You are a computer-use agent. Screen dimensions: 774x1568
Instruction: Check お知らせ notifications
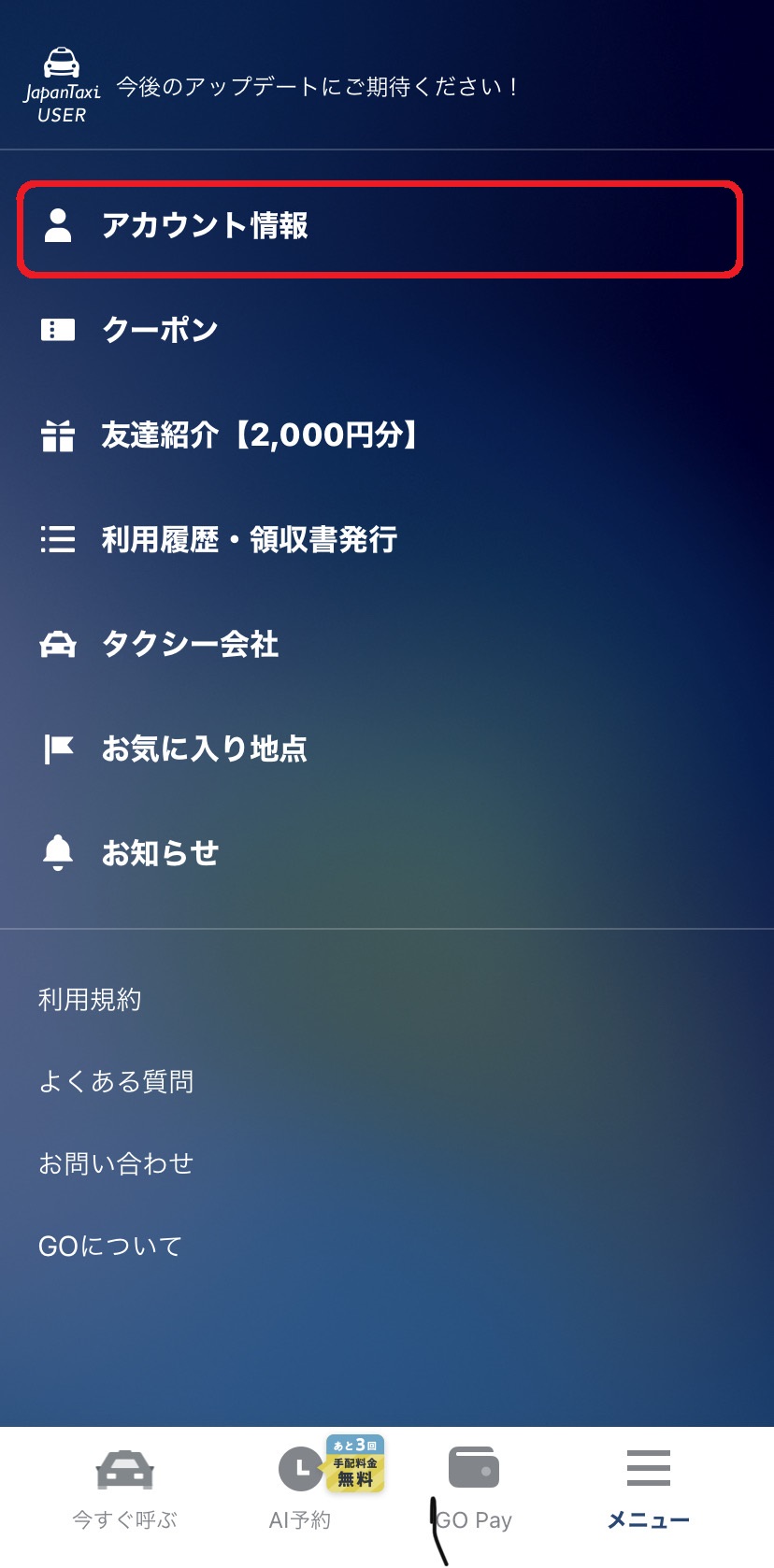[160, 853]
